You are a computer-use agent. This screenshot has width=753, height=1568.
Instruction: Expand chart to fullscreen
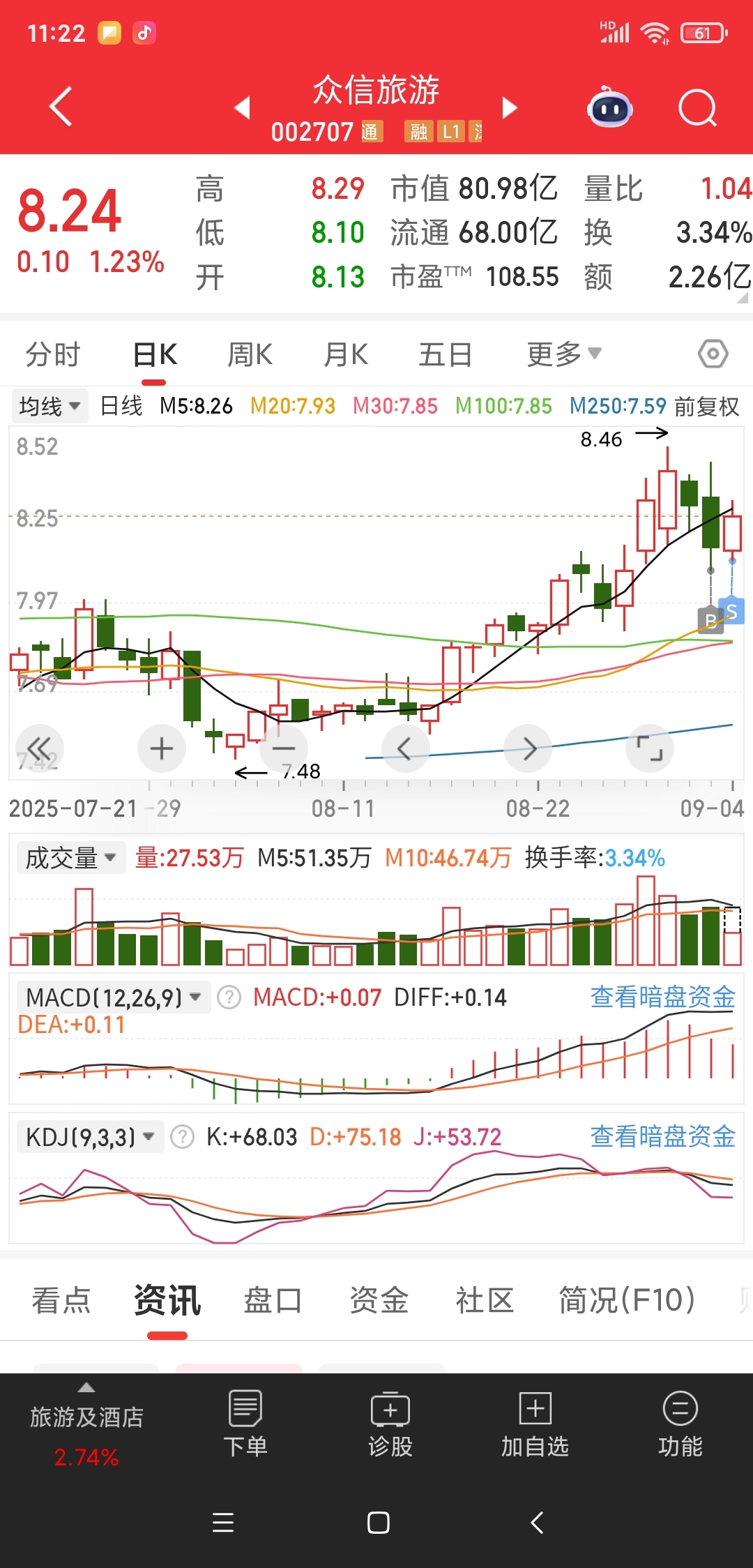(650, 748)
